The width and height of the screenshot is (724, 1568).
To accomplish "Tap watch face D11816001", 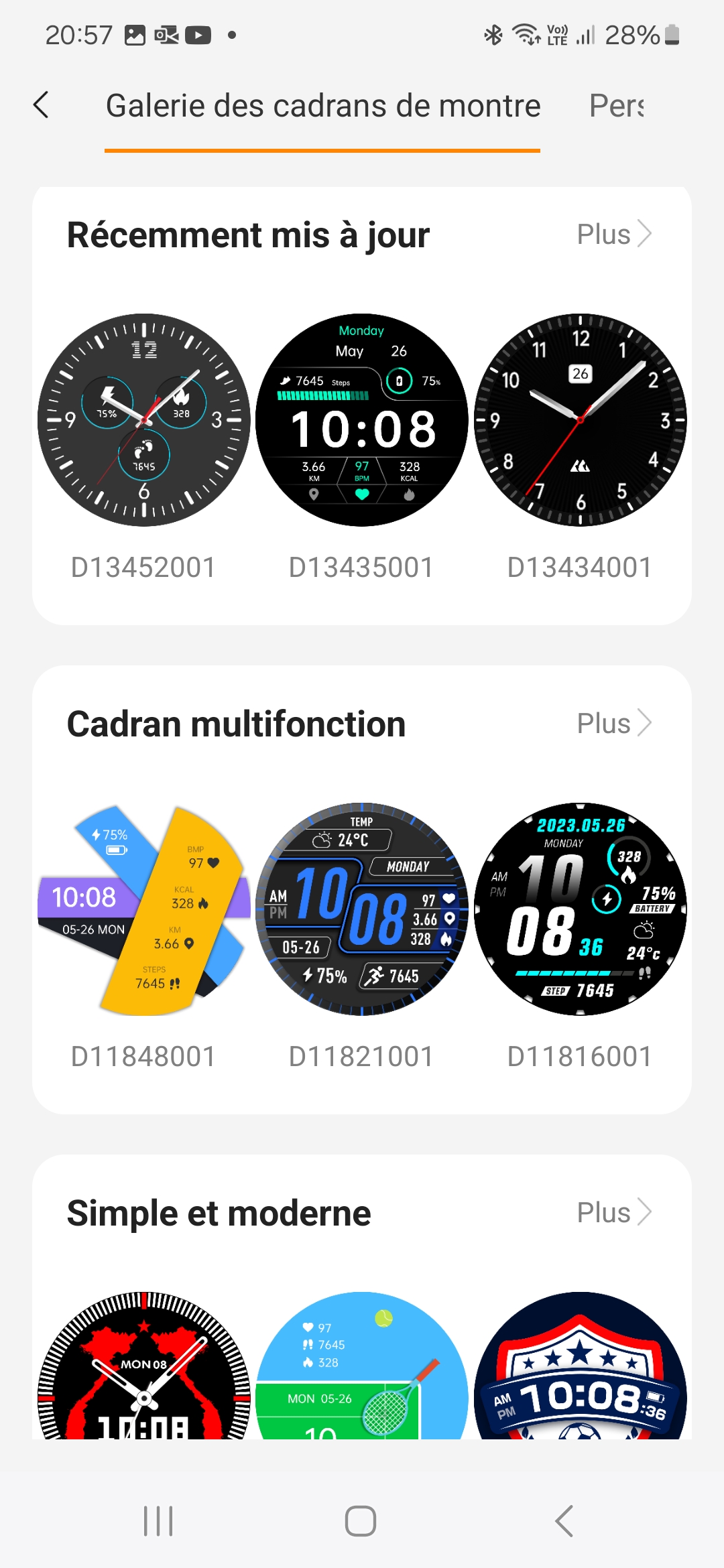I will click(580, 909).
